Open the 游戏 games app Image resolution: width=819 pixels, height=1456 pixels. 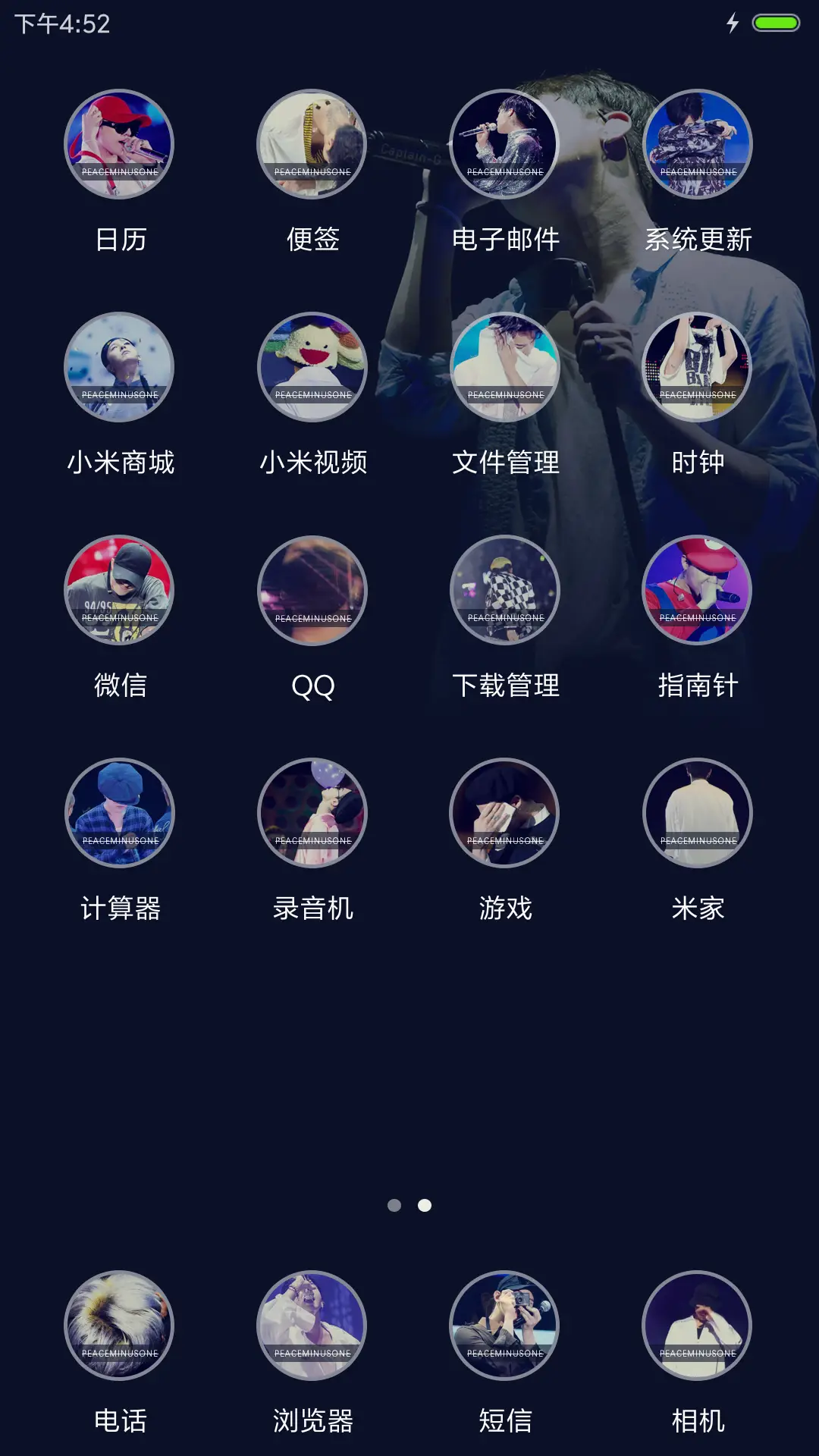pyautogui.click(x=504, y=813)
